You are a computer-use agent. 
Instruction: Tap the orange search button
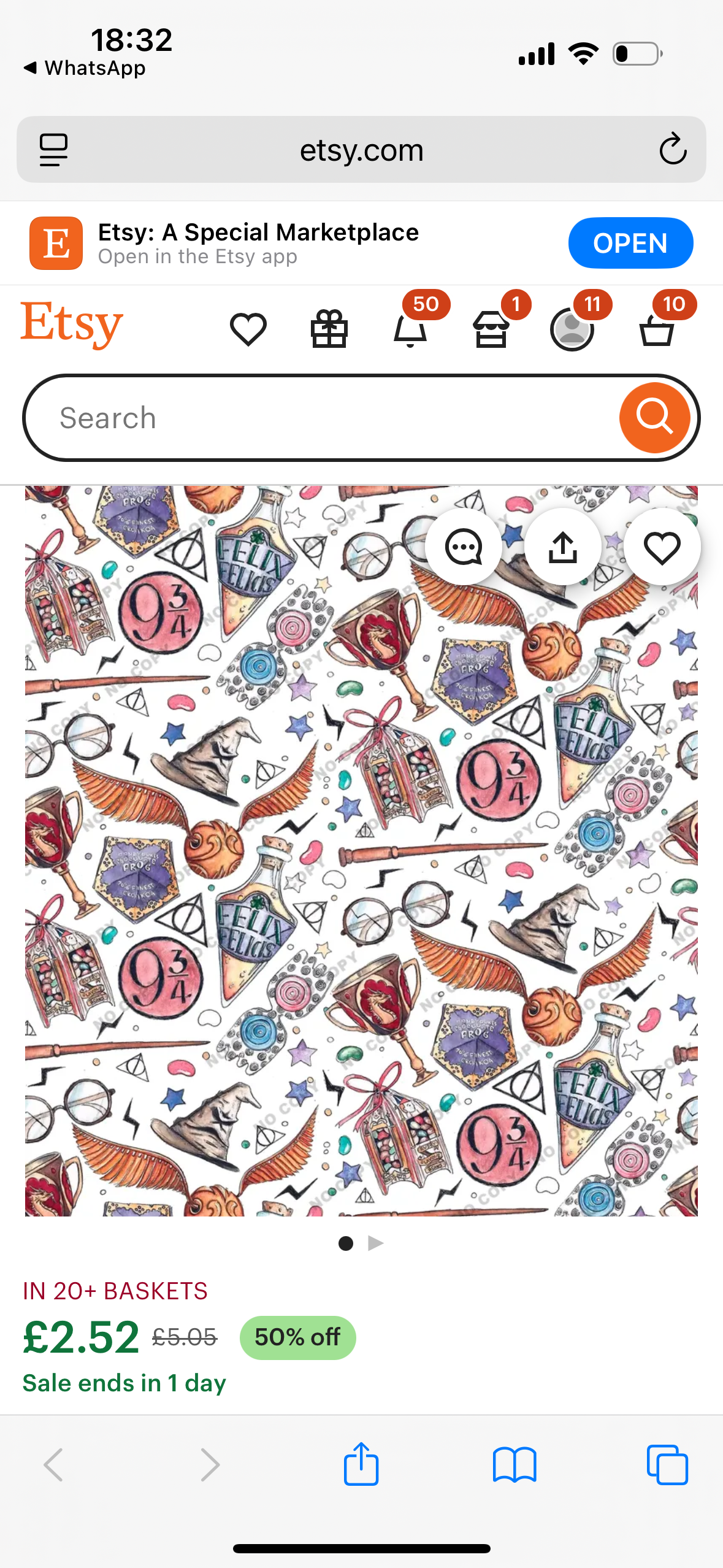pos(654,418)
